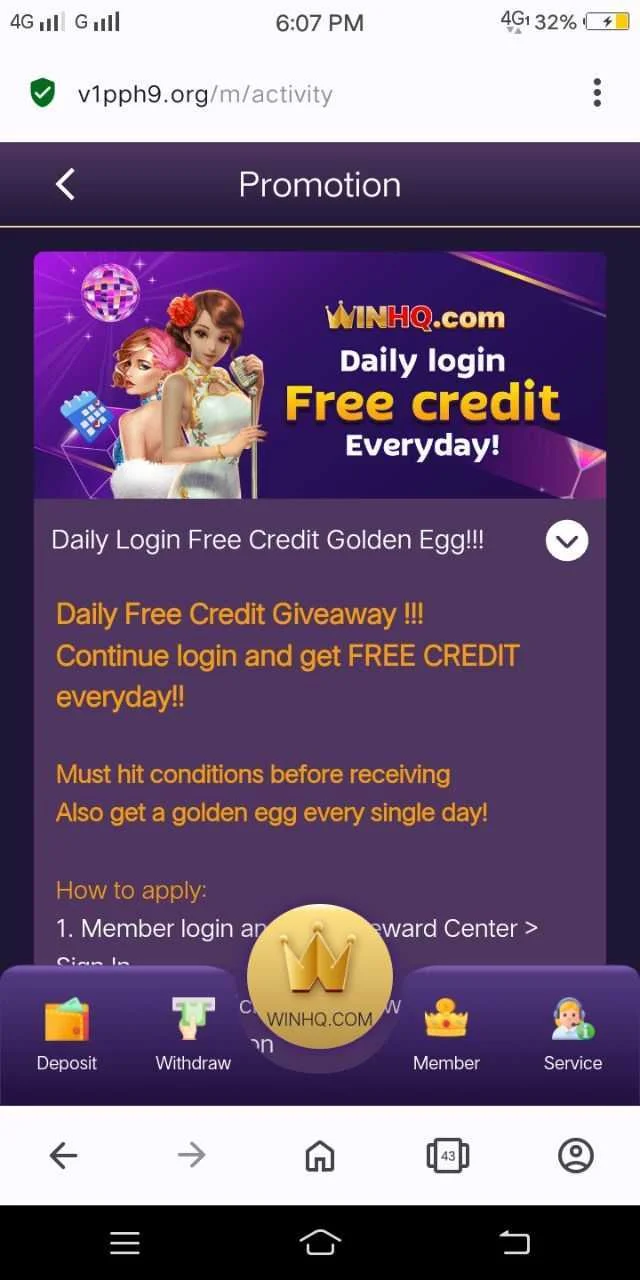Switch to the Member tab

pyautogui.click(x=446, y=1035)
